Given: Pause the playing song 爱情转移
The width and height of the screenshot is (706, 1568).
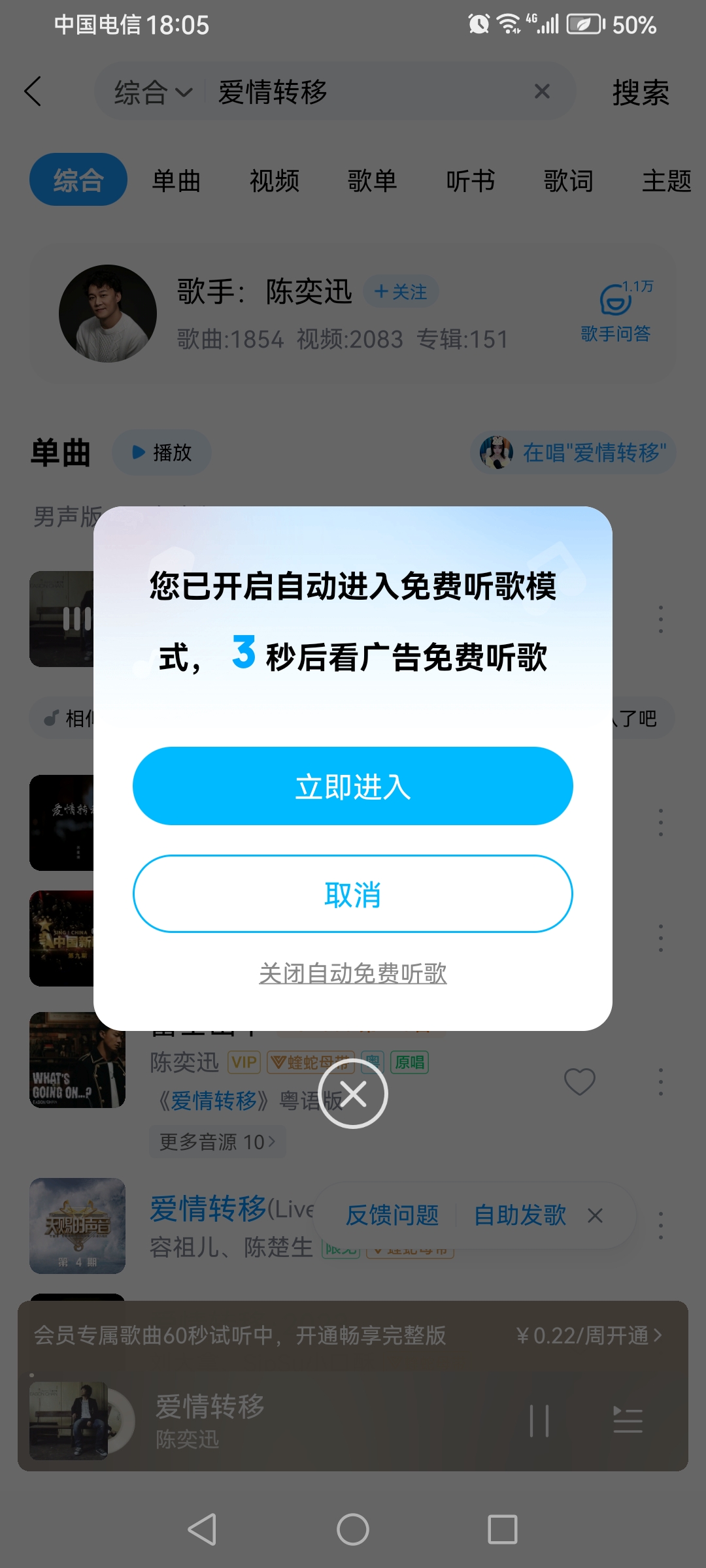Looking at the screenshot, I should (x=539, y=1421).
